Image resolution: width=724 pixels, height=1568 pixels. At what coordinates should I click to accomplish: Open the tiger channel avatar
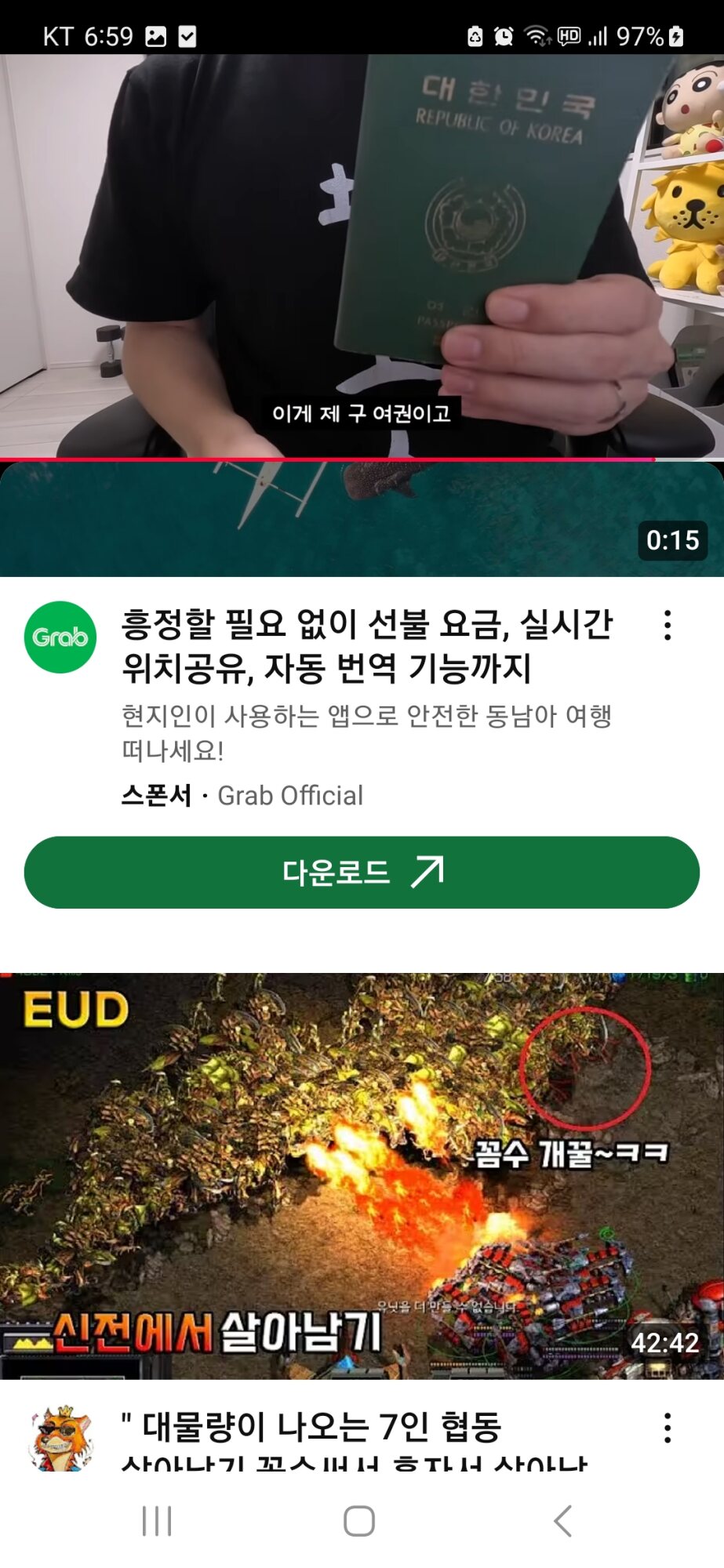60,1439
